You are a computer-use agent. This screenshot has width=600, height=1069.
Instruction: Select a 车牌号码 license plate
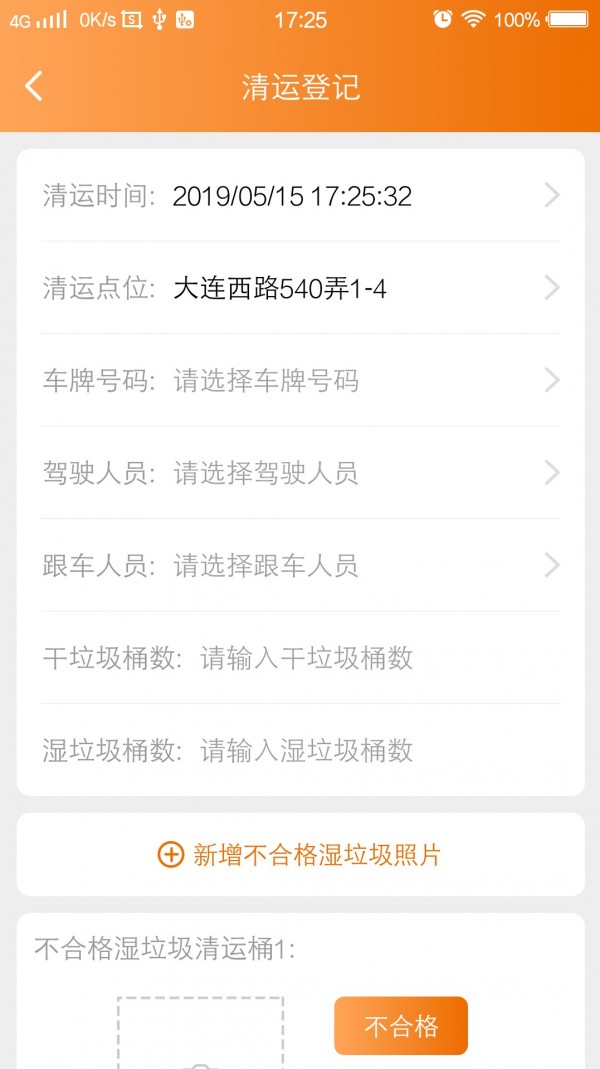coord(300,381)
